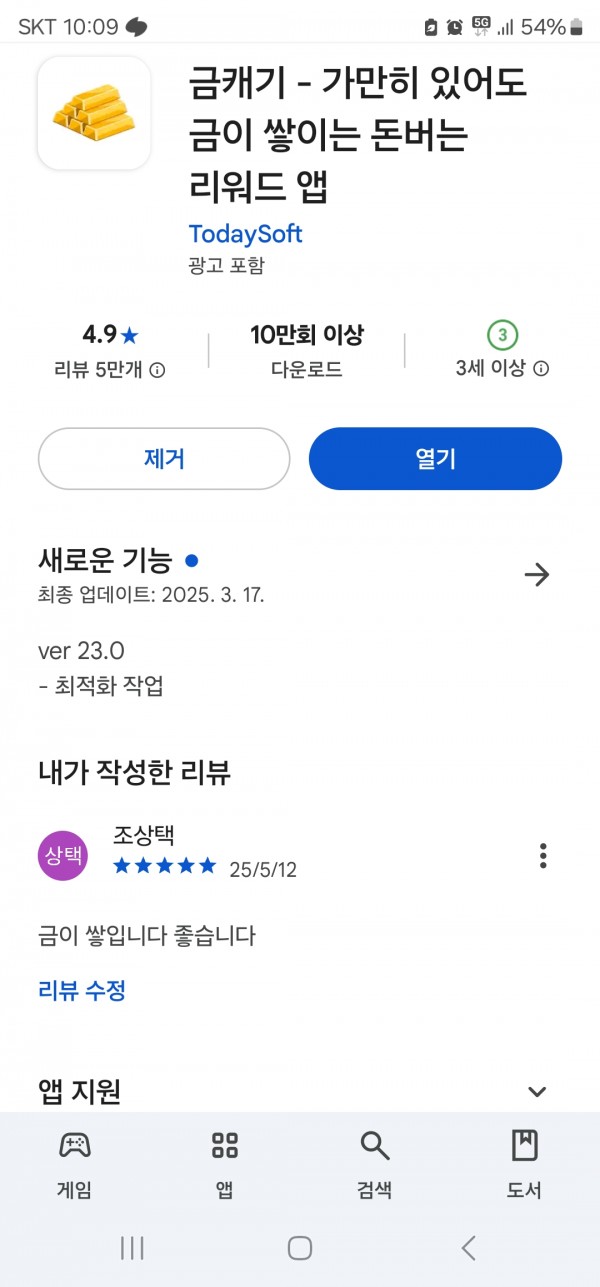Open recent apps from the navigation bar

(132, 1247)
